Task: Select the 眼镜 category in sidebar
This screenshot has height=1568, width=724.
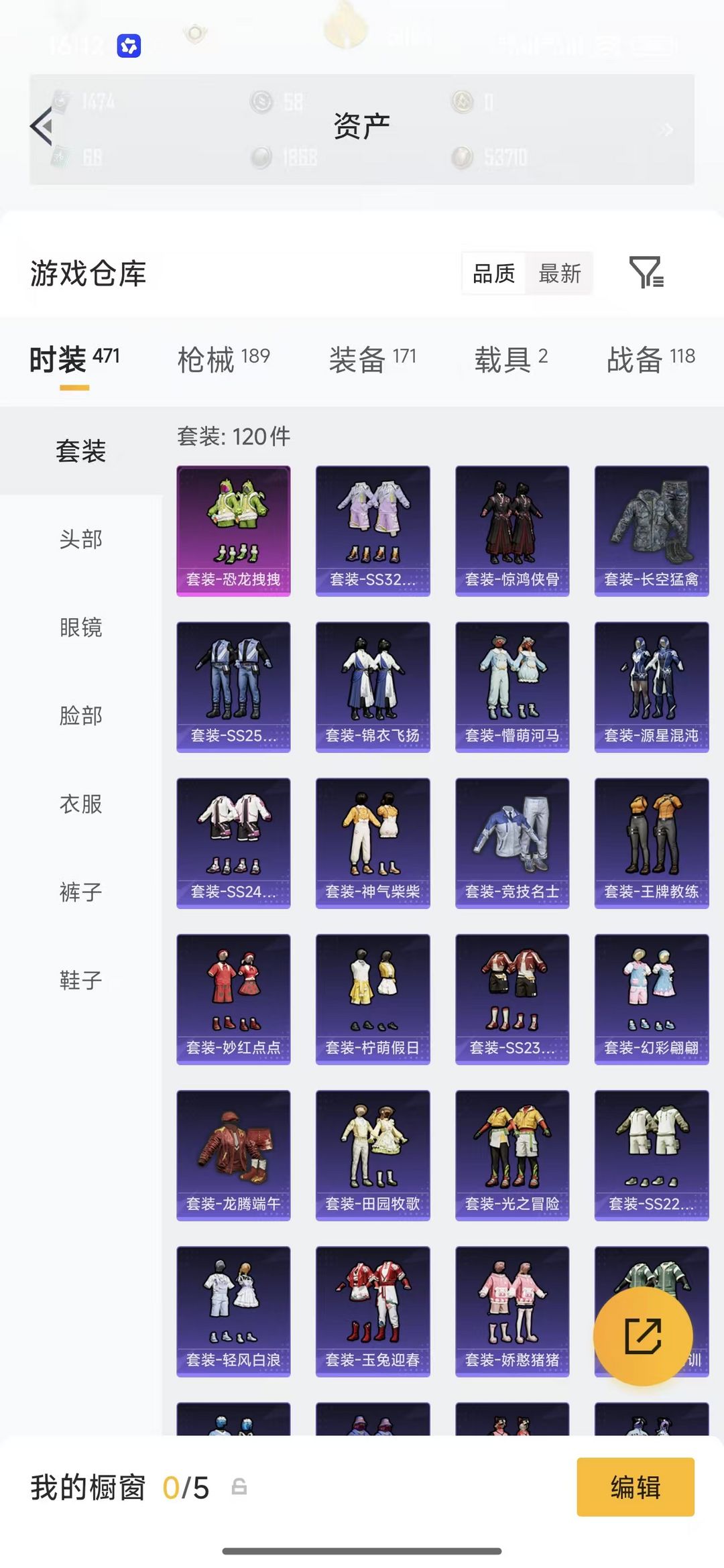Action: (x=81, y=627)
